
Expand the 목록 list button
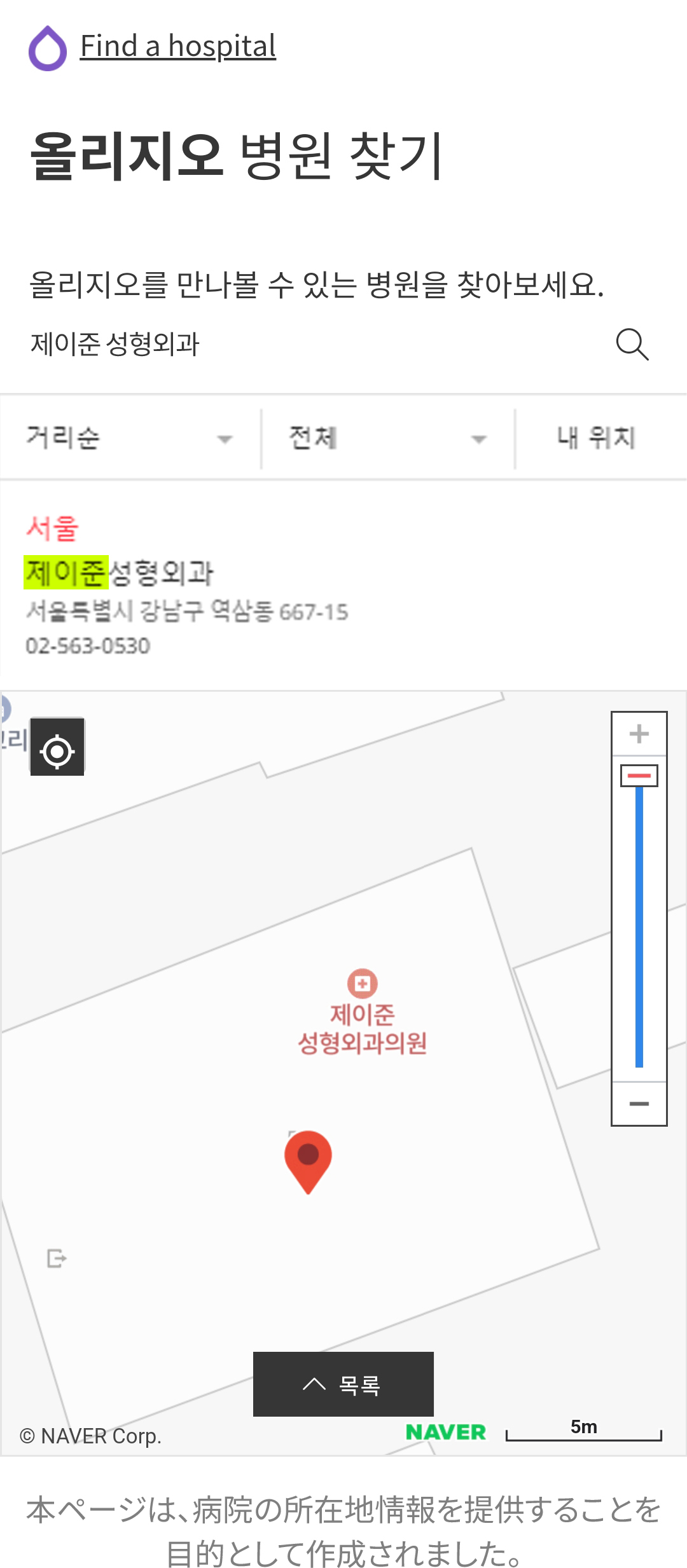pos(343,1384)
